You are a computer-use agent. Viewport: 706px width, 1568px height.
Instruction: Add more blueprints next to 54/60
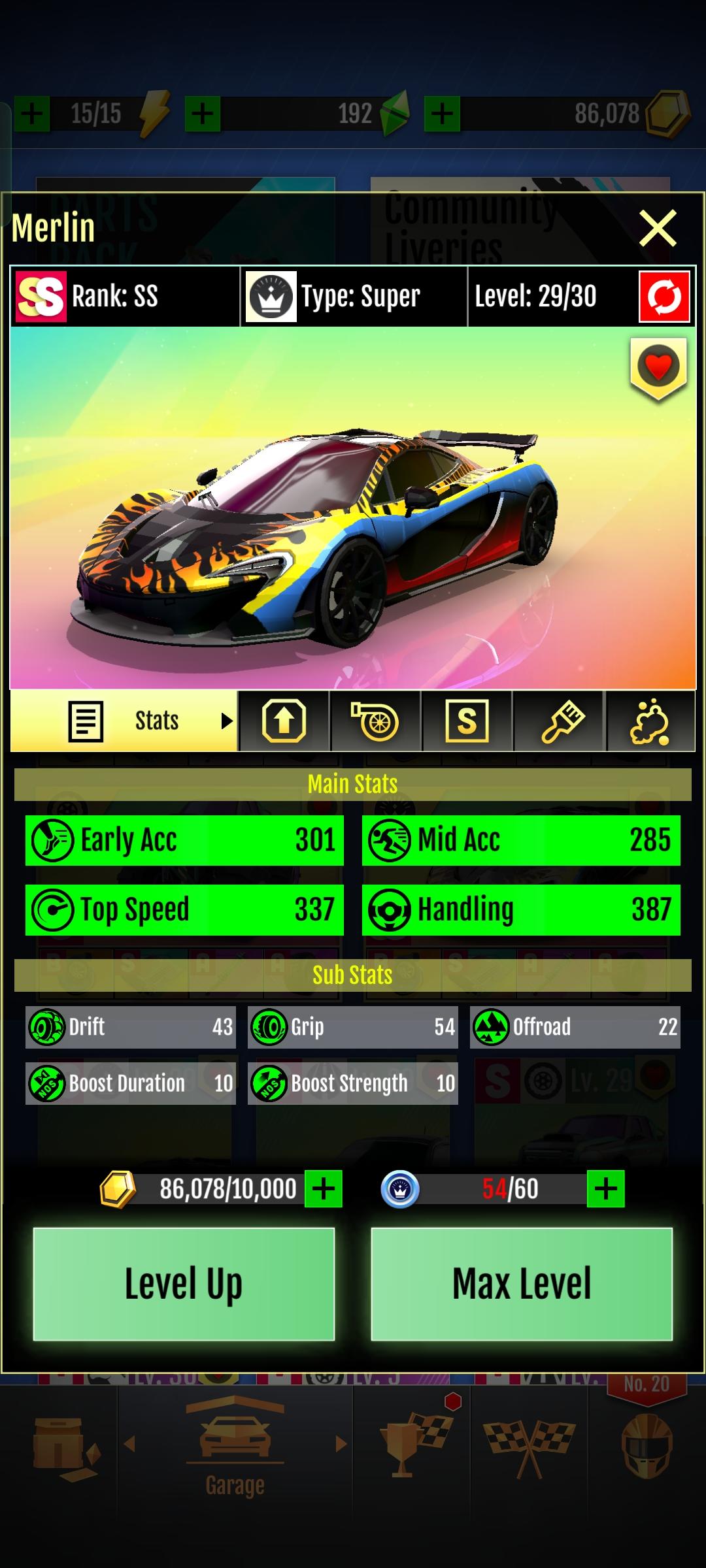click(x=605, y=1188)
